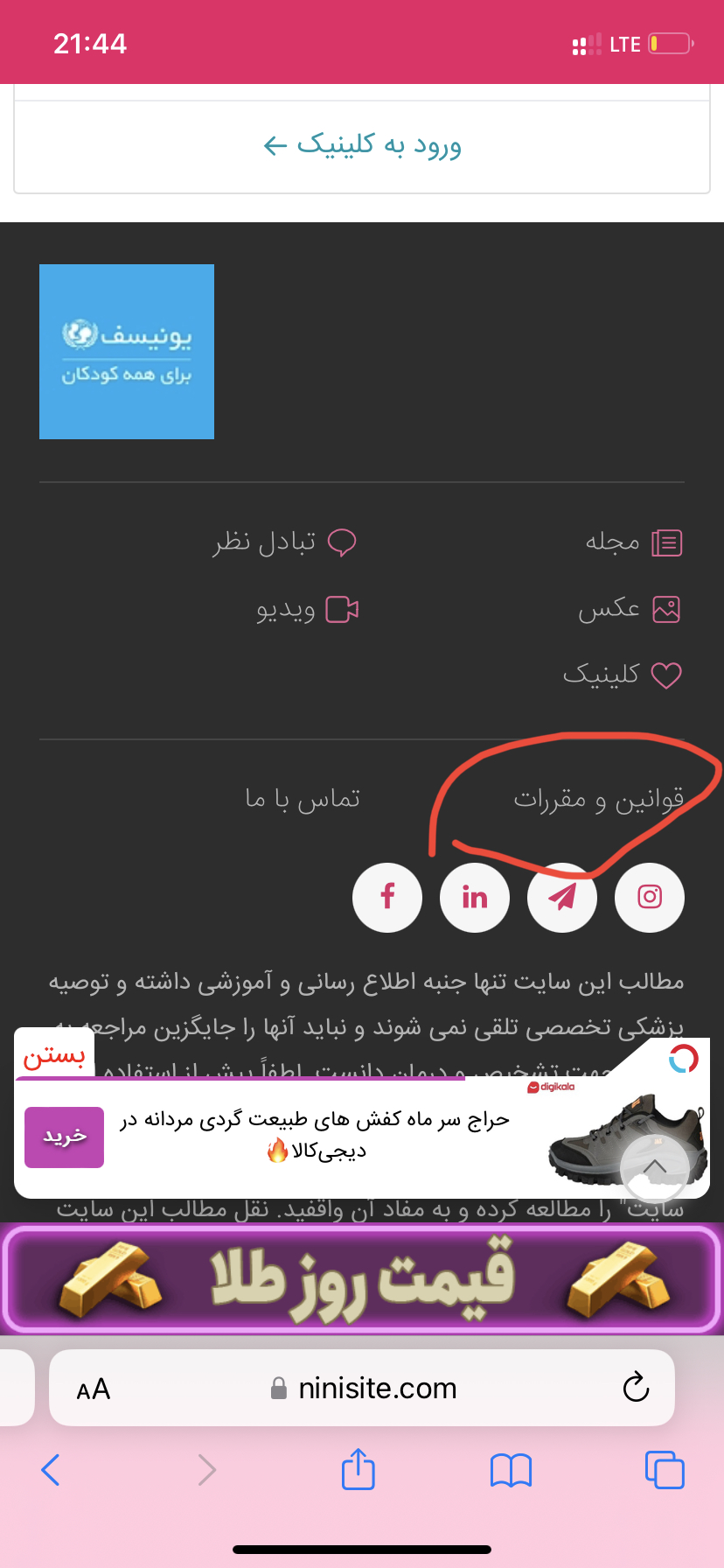Open the Telegram channel icon
The image size is (724, 1568).
tap(562, 897)
